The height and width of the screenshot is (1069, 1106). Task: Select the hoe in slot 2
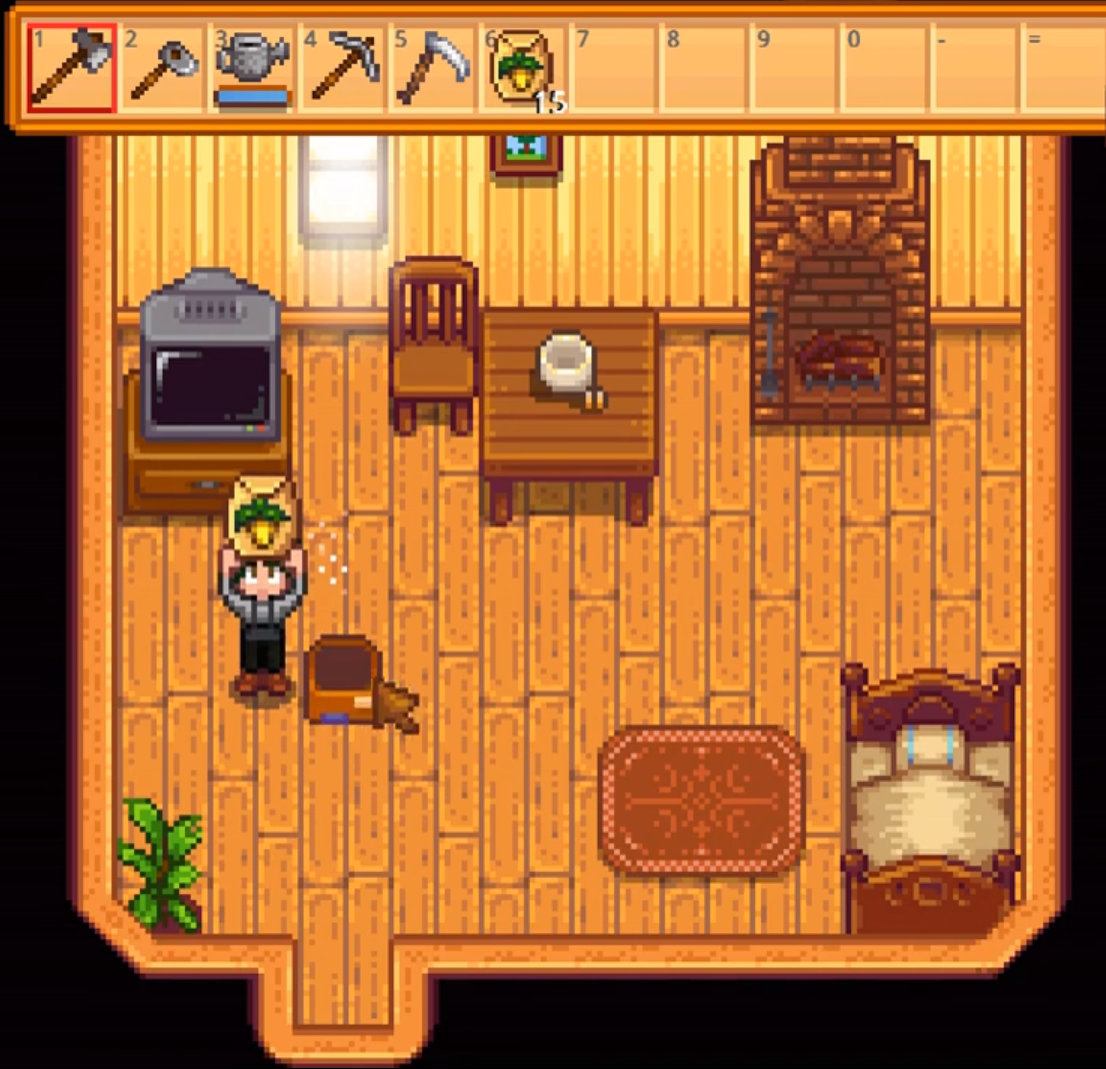click(x=162, y=67)
